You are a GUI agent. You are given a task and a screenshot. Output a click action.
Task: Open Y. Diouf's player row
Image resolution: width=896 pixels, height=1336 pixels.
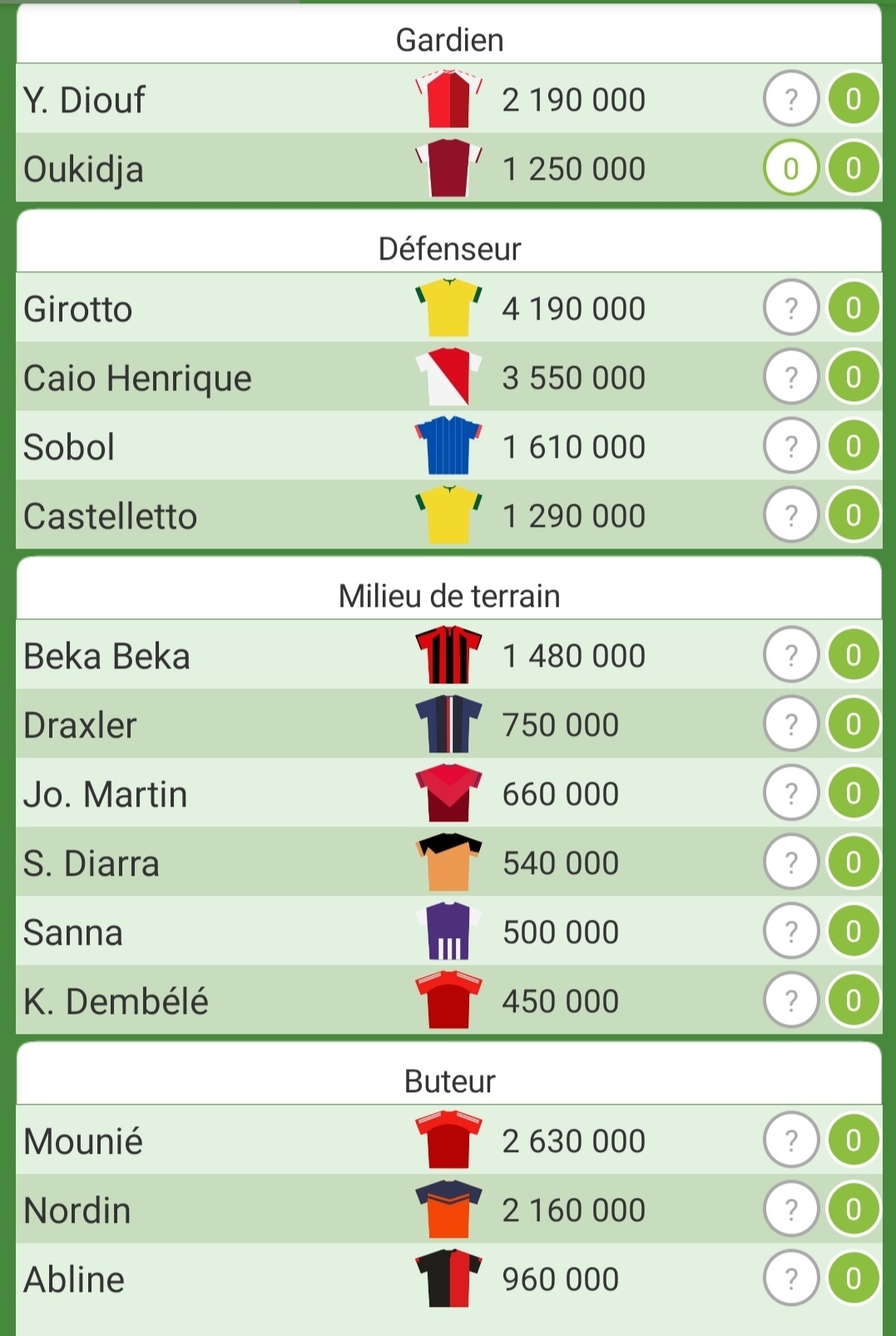click(x=85, y=100)
